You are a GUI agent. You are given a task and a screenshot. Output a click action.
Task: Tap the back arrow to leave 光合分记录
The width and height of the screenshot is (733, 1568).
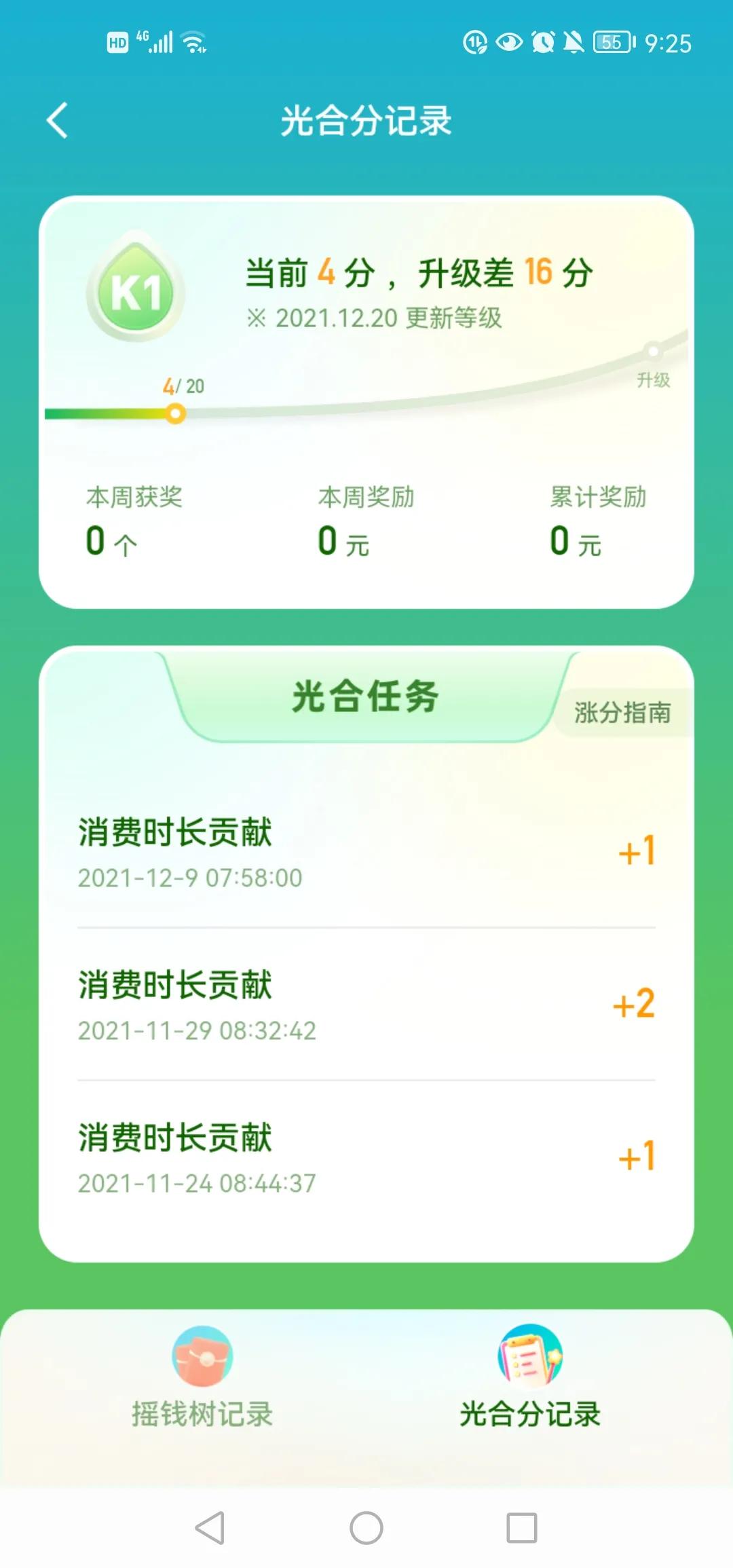click(x=58, y=119)
